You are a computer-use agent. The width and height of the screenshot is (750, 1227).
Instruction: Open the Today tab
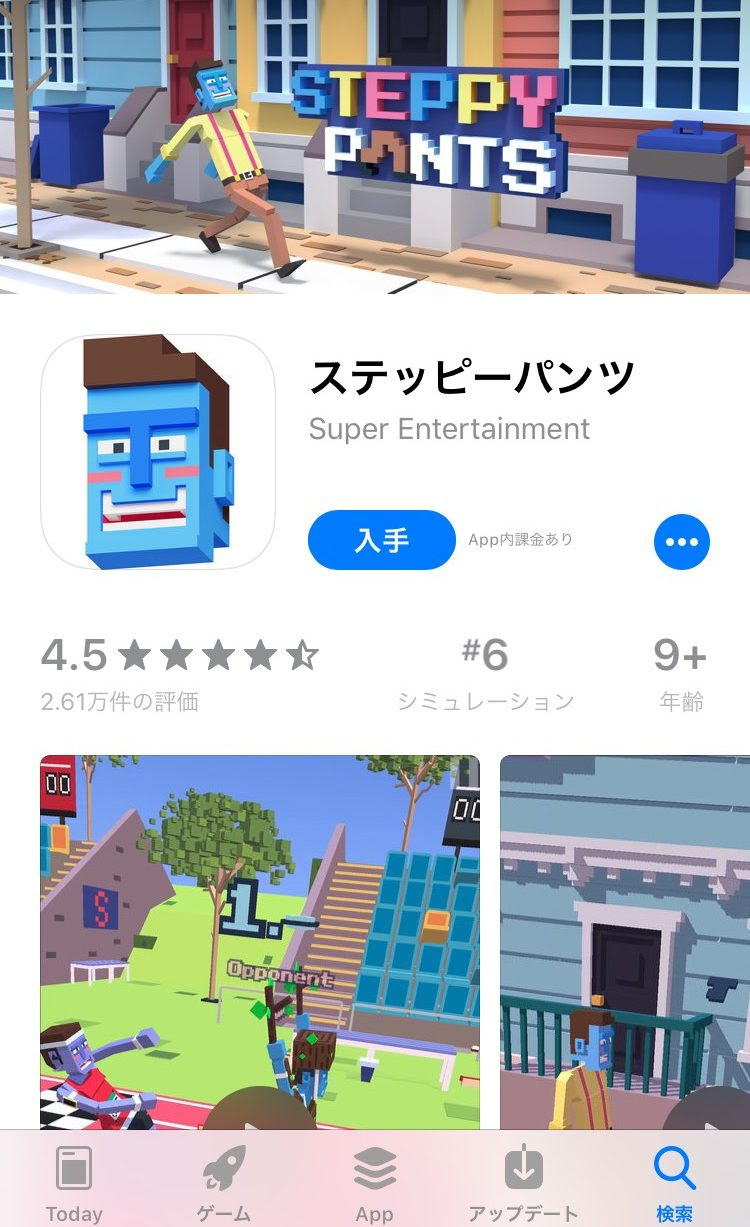point(74,1184)
